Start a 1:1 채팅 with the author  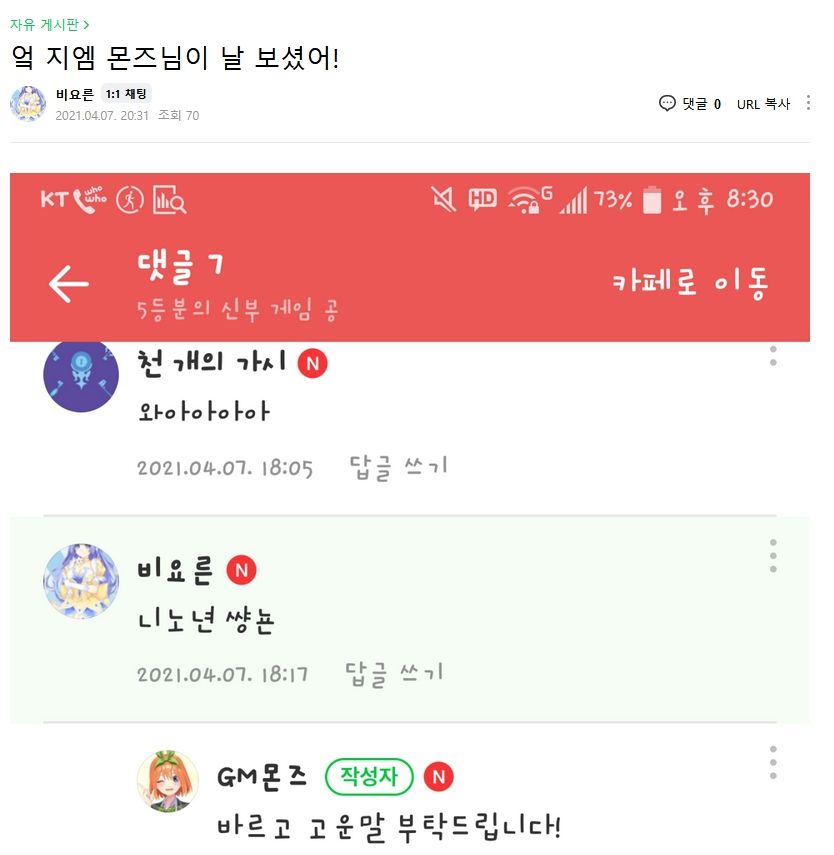pyautogui.click(x=126, y=95)
